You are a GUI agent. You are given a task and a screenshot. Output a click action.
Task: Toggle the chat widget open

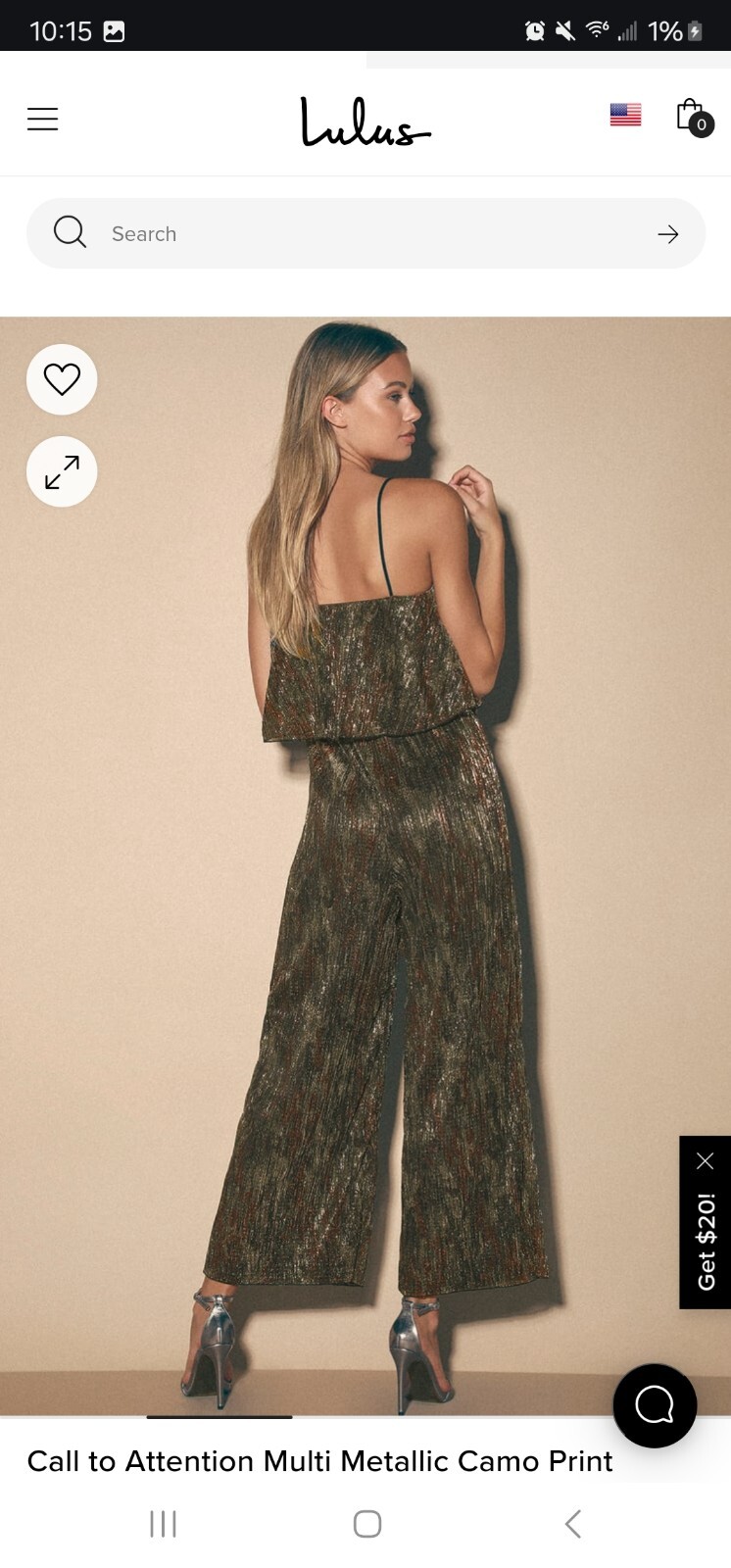click(x=654, y=1406)
